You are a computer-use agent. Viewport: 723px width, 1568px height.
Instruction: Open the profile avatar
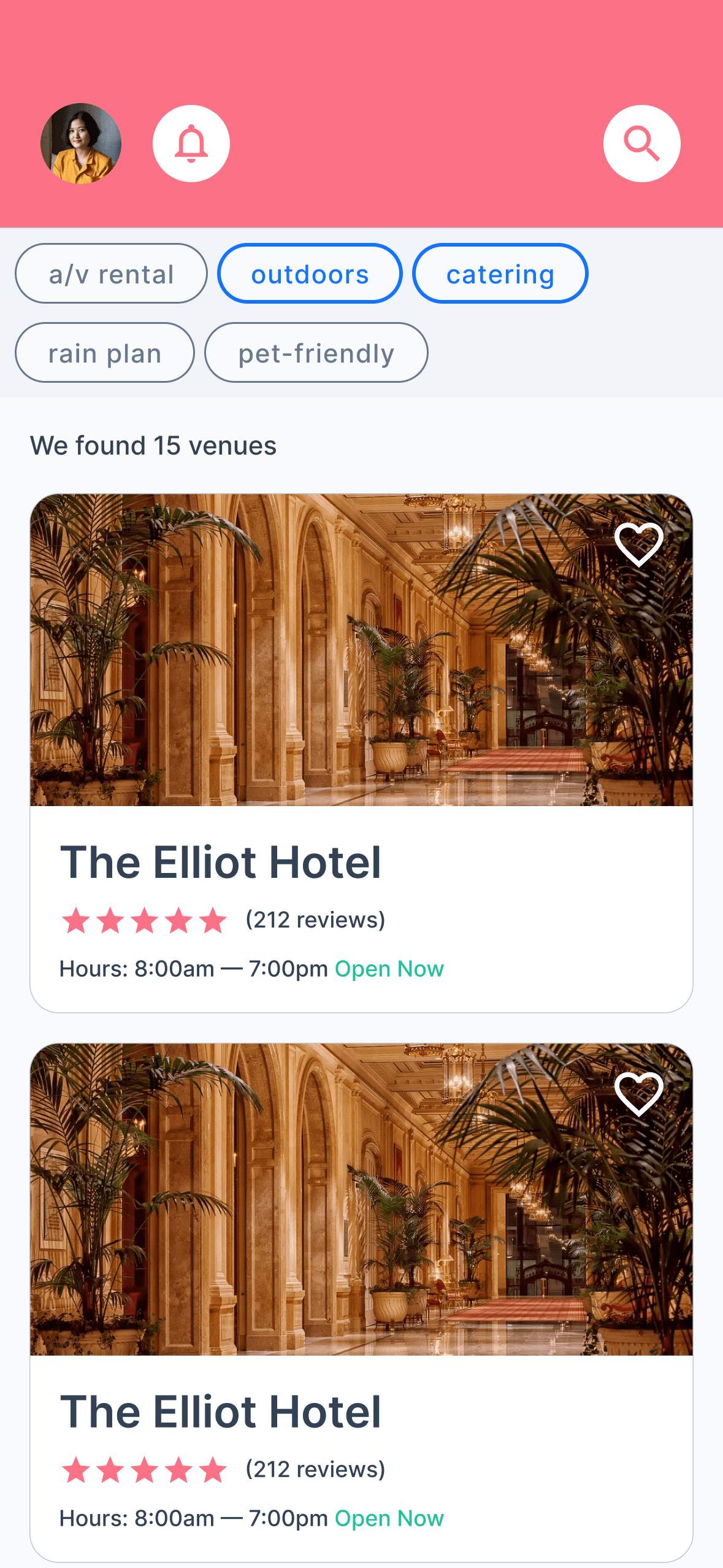click(81, 144)
